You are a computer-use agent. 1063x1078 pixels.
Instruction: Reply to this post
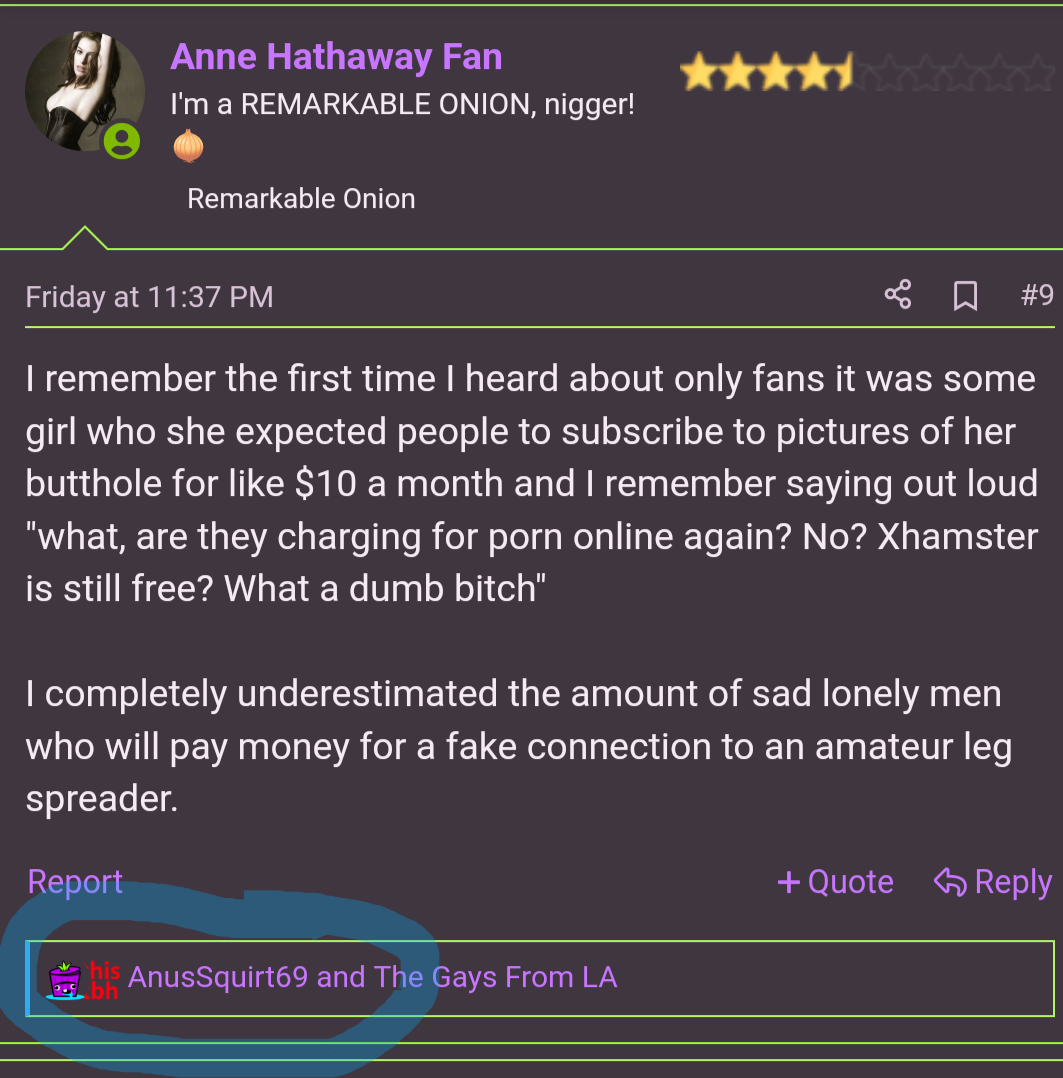(993, 882)
